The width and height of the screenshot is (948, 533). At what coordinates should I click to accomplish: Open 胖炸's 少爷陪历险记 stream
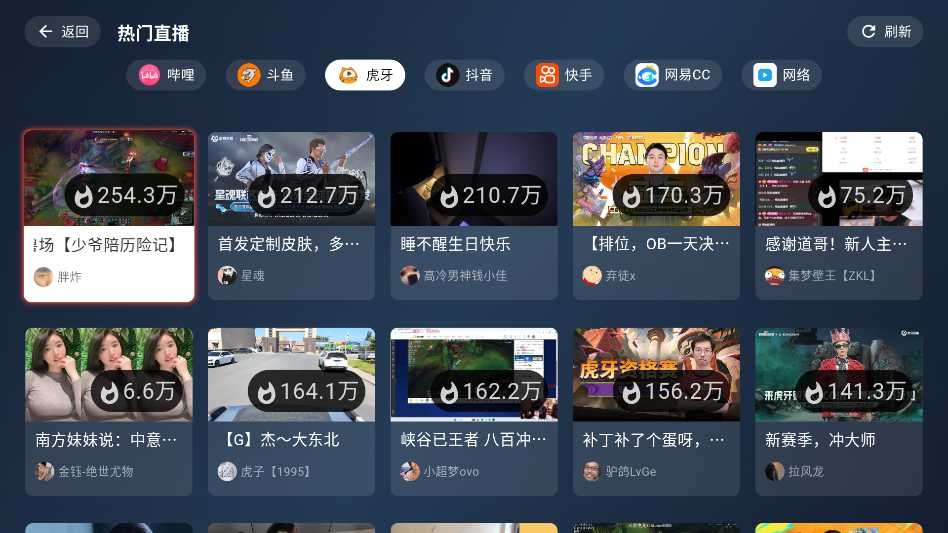pyautogui.click(x=109, y=215)
